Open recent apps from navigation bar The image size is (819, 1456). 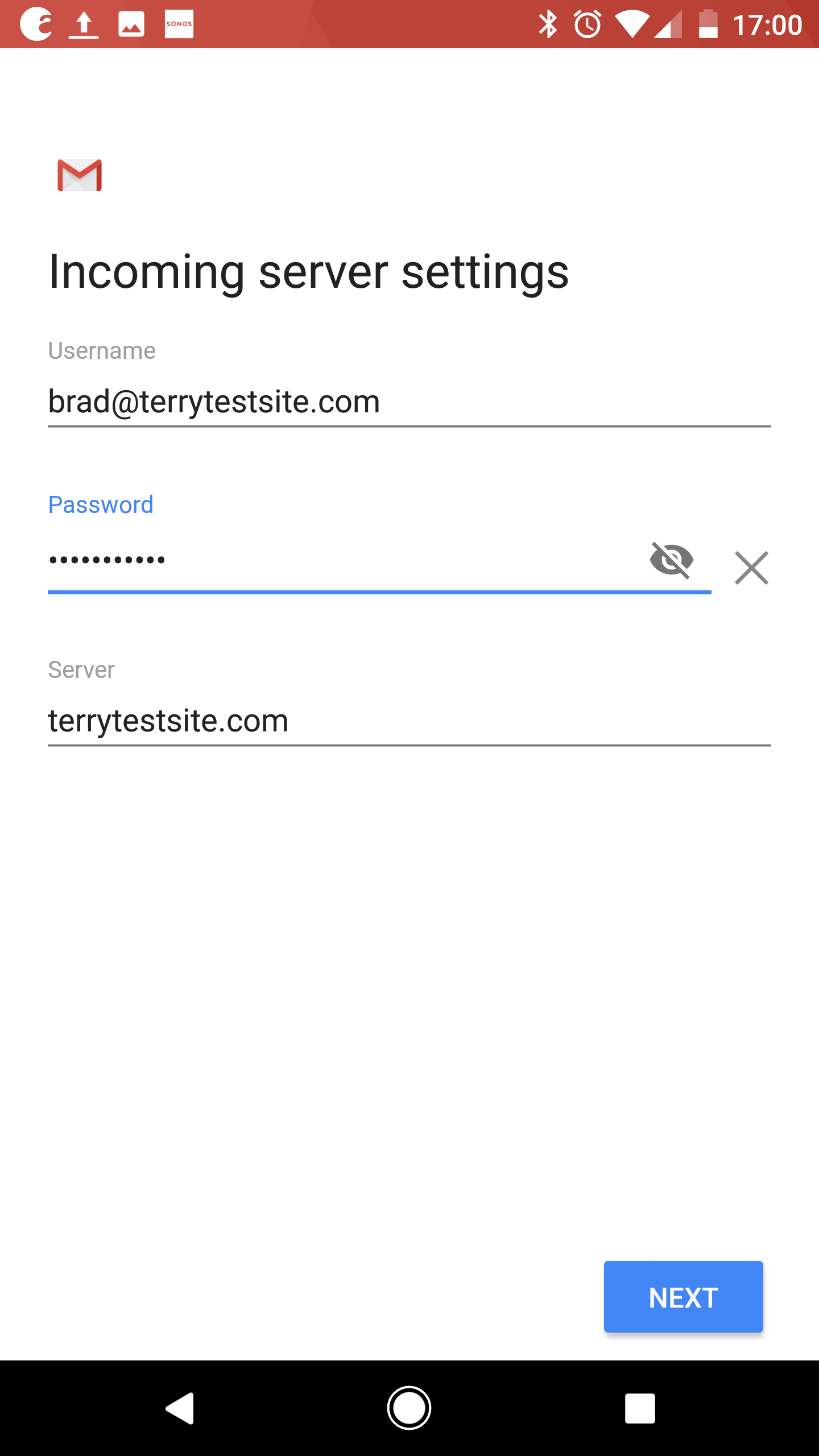click(640, 1408)
